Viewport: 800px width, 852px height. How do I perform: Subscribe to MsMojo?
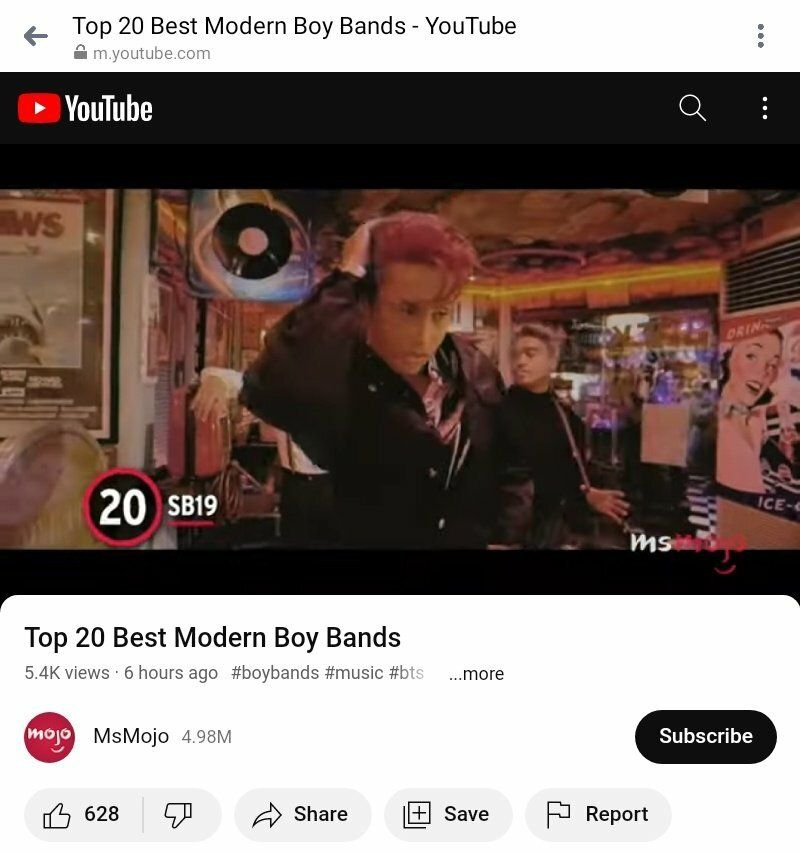pyautogui.click(x=705, y=736)
